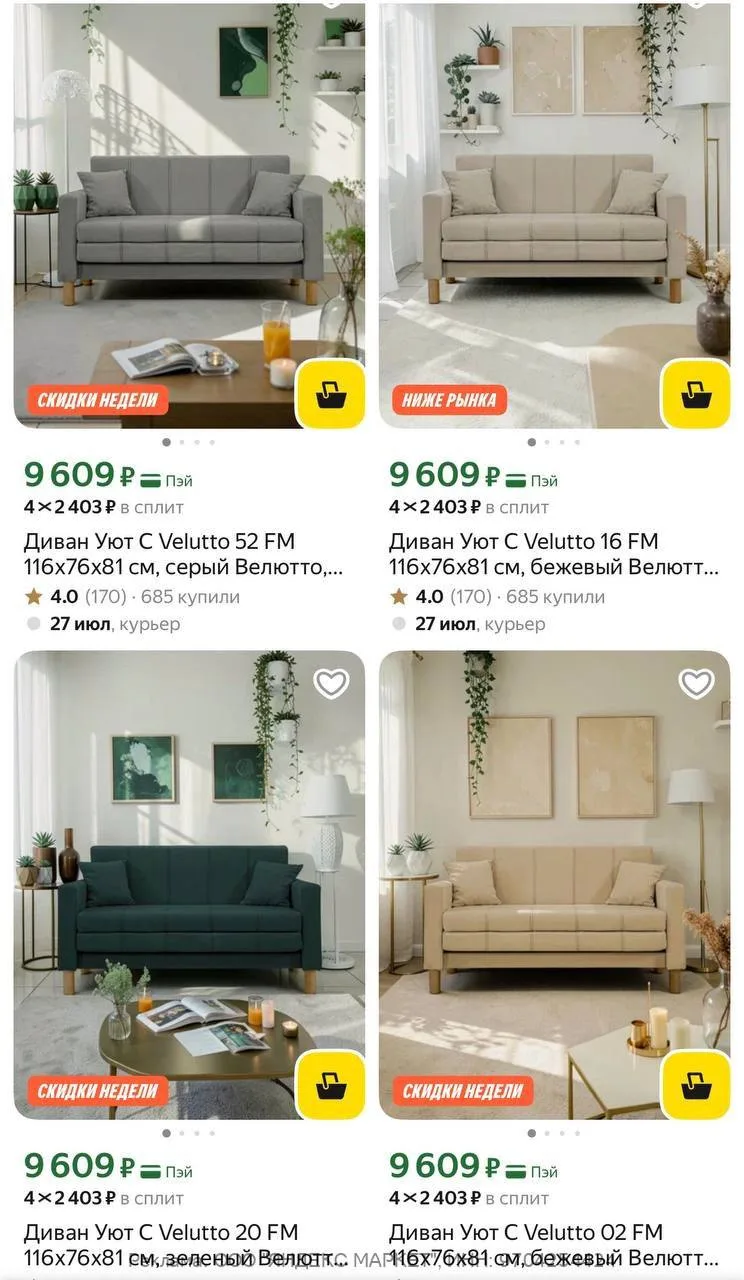Add the Velutto 02 FM sofa to cart
This screenshot has height=1280, width=744.
pyautogui.click(x=696, y=1084)
